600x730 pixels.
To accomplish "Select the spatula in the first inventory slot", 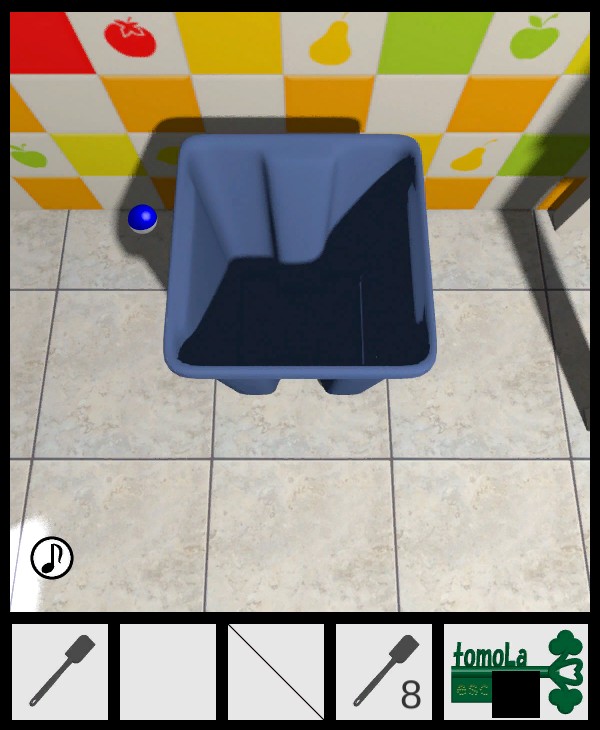I will (x=60, y=672).
